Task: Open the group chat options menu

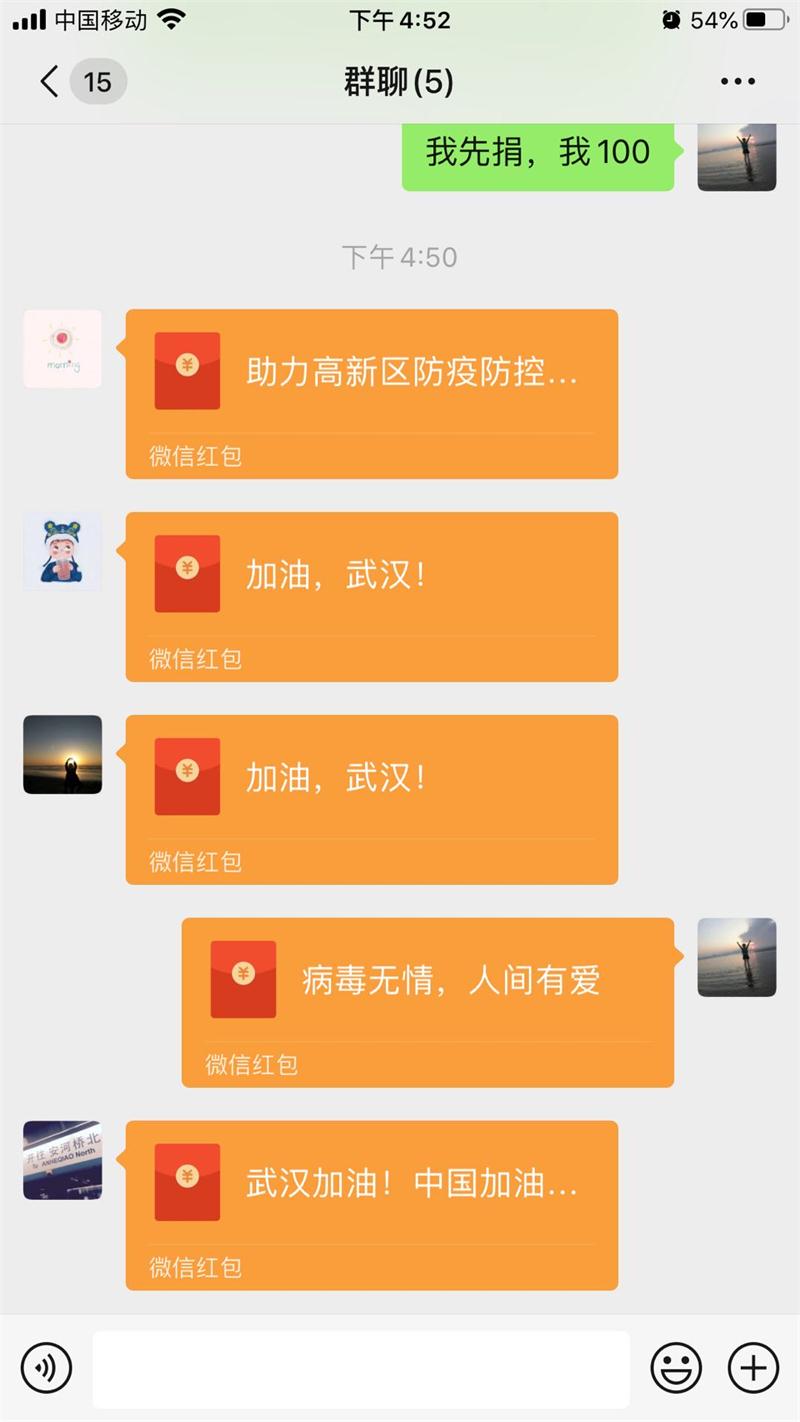Action: (738, 82)
